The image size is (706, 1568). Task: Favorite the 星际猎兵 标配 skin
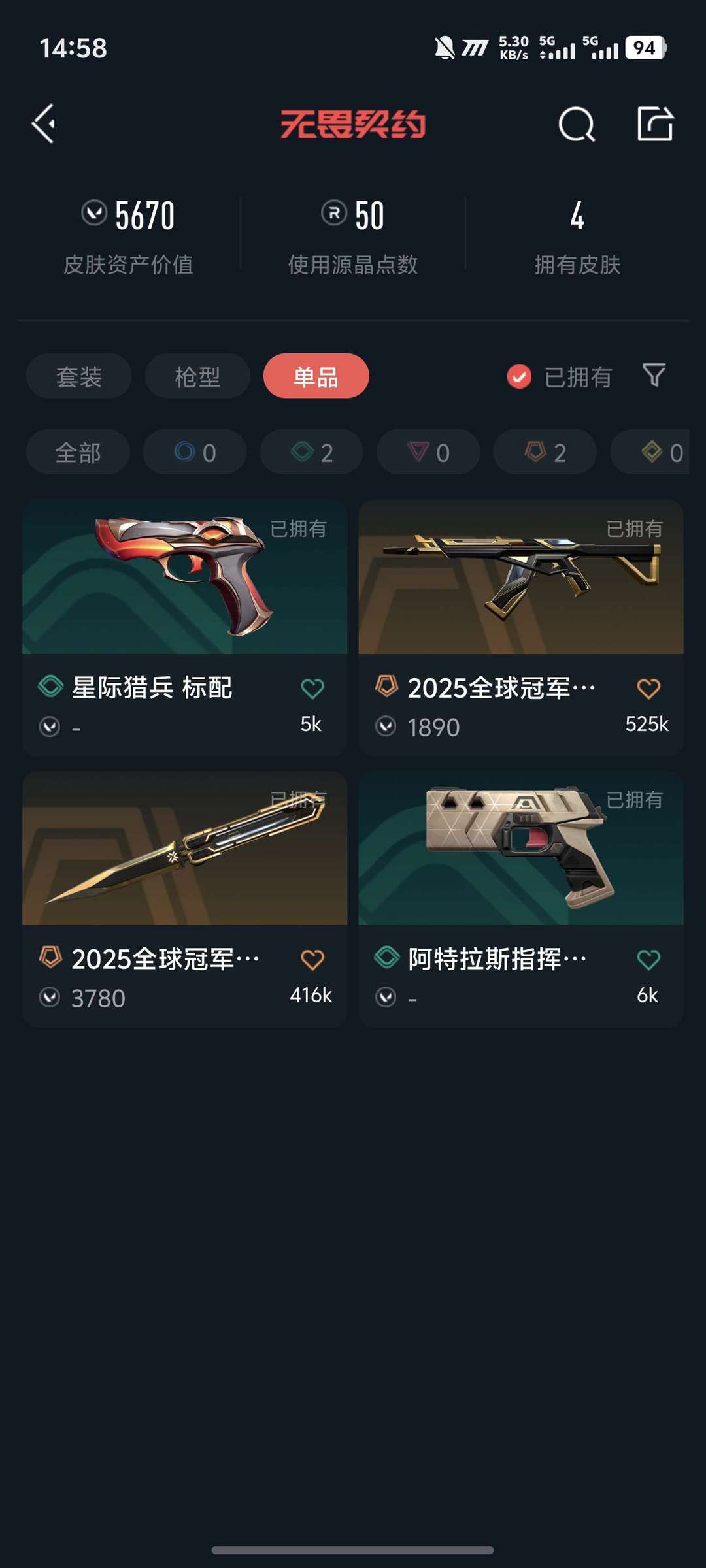(x=313, y=687)
